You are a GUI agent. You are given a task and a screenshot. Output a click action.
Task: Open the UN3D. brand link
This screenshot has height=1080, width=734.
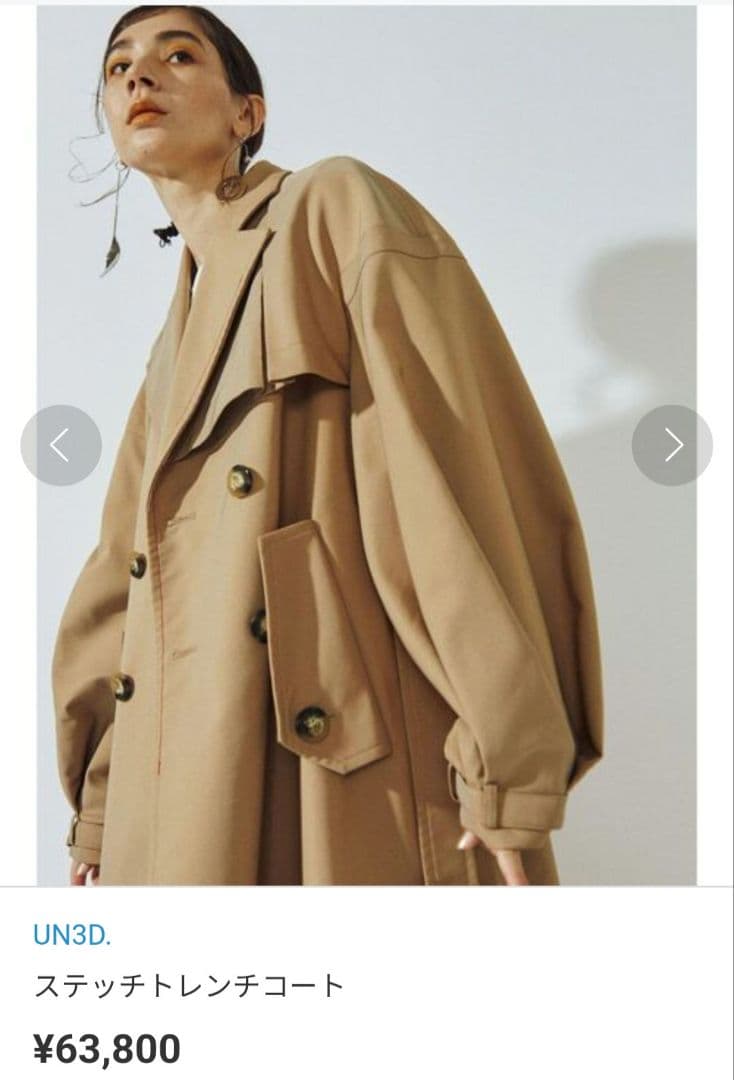(72, 937)
